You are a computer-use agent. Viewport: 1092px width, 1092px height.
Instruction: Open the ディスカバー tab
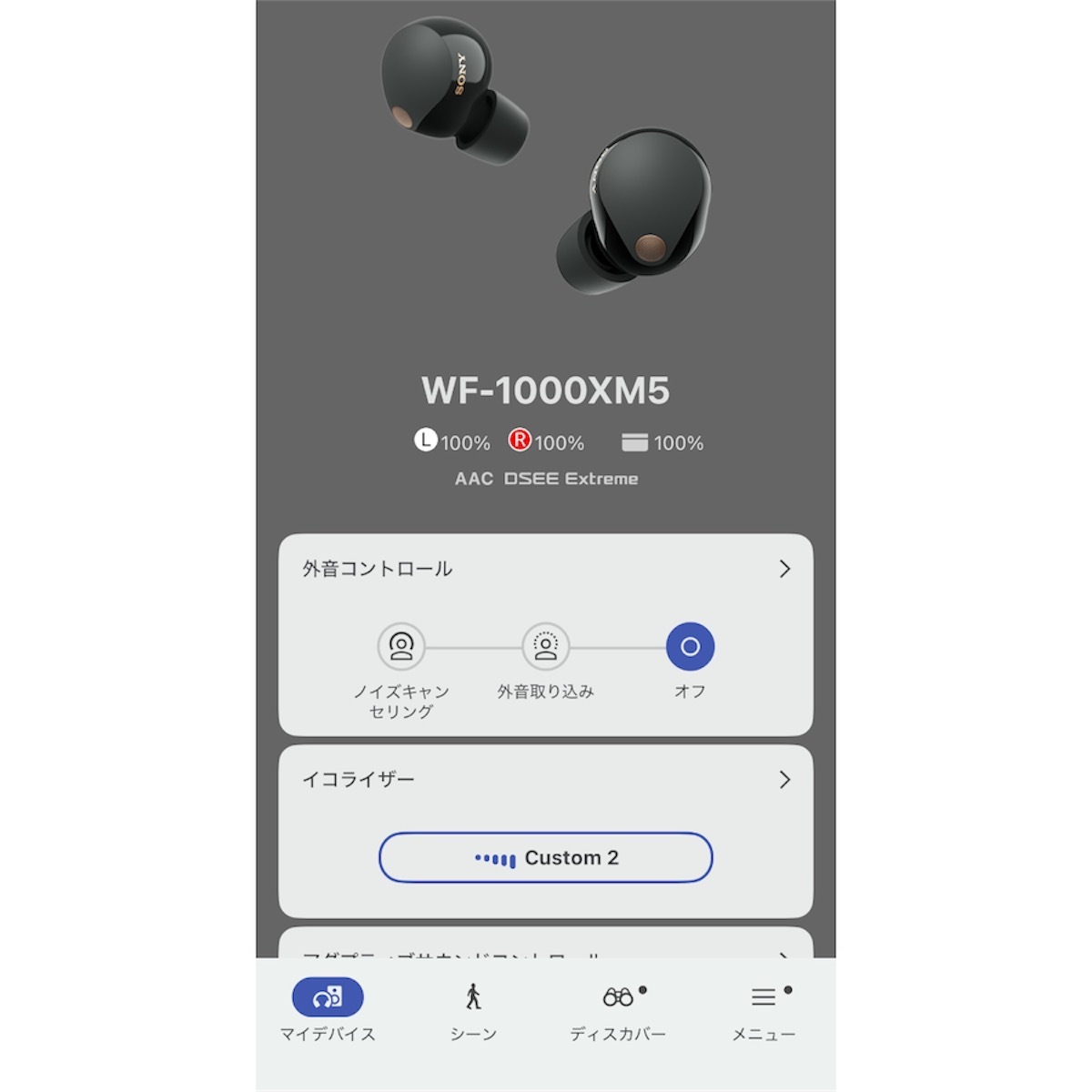(618, 1010)
